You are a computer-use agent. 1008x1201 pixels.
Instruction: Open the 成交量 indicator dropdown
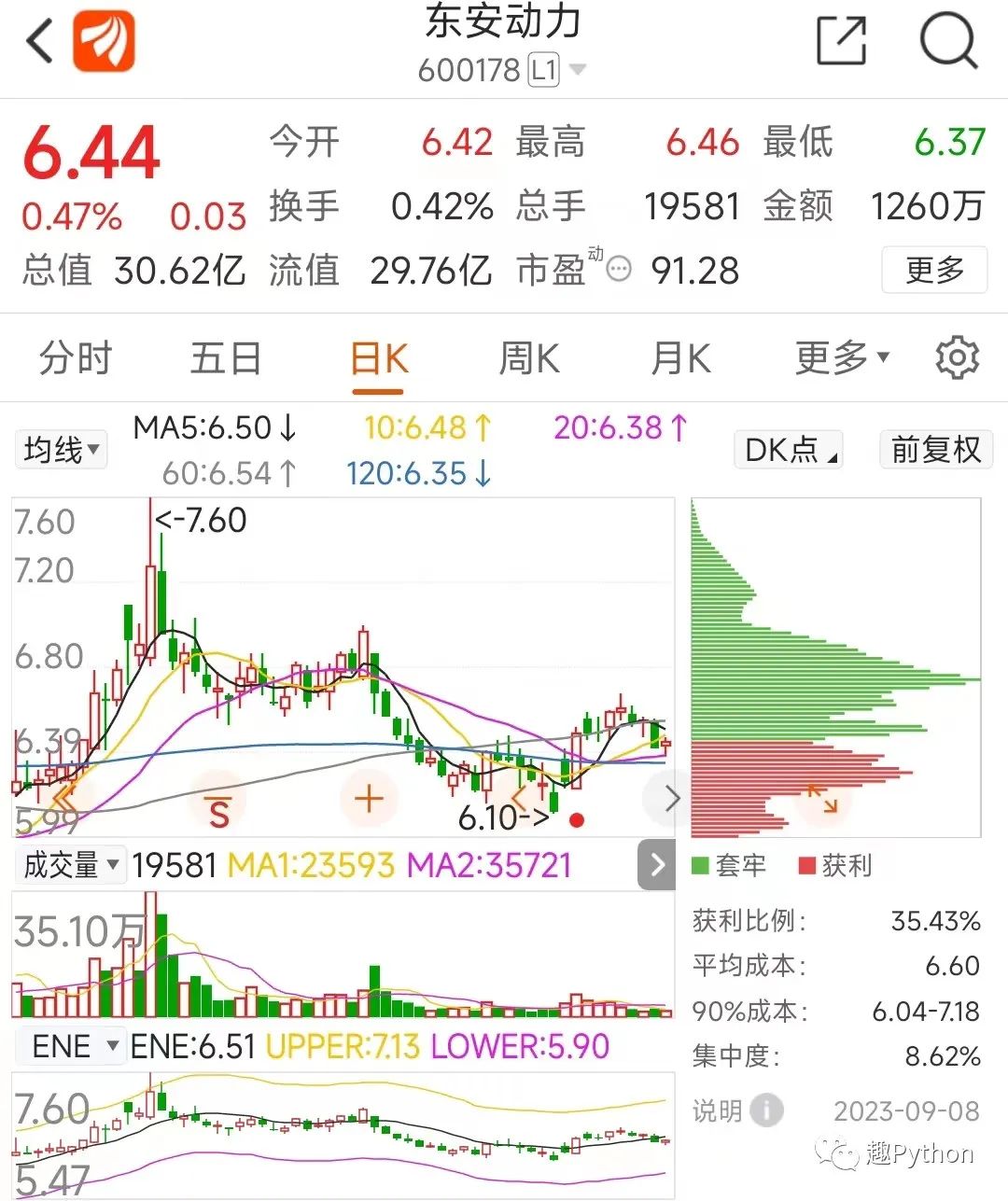71,865
